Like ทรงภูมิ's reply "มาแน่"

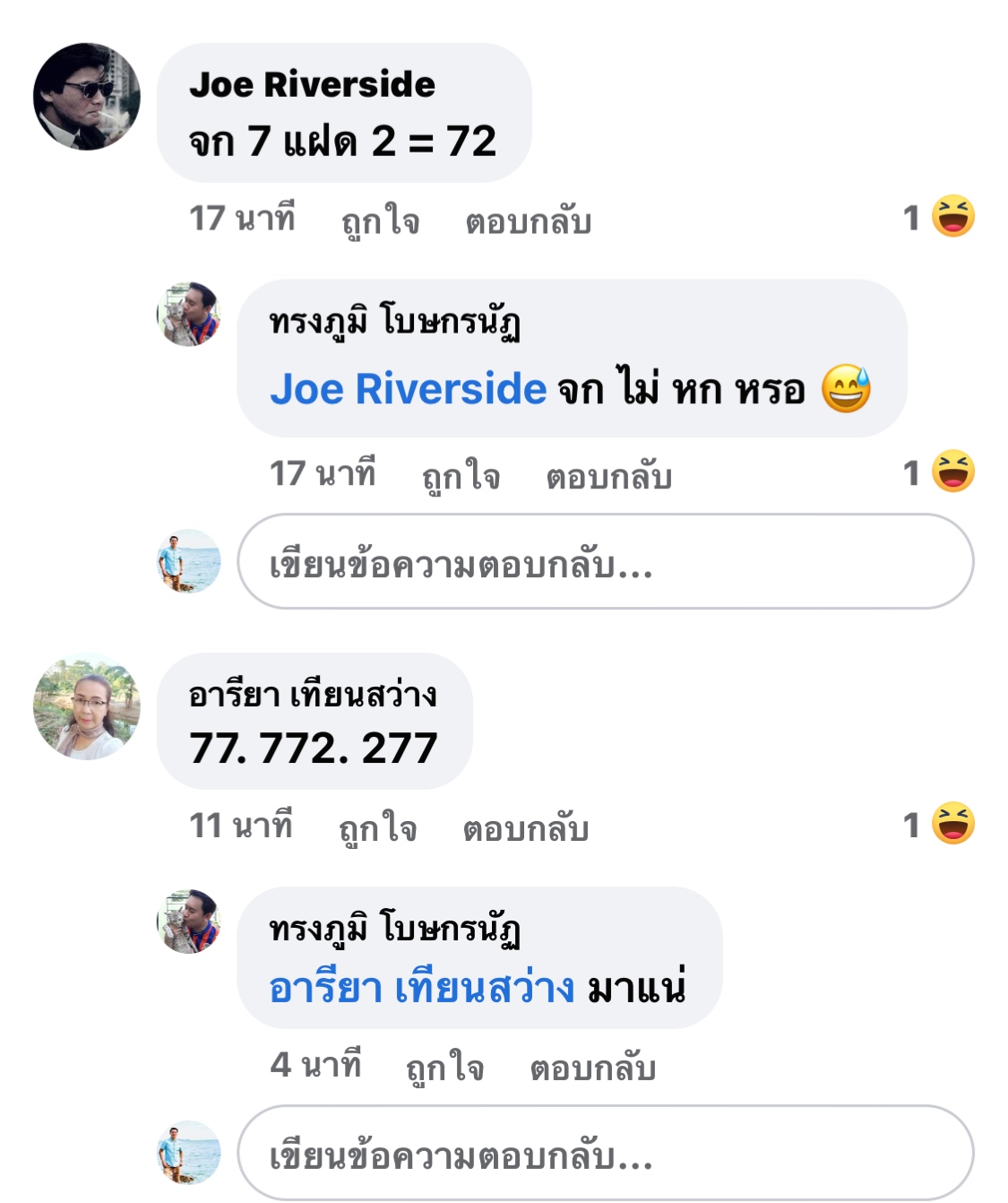(444, 1068)
